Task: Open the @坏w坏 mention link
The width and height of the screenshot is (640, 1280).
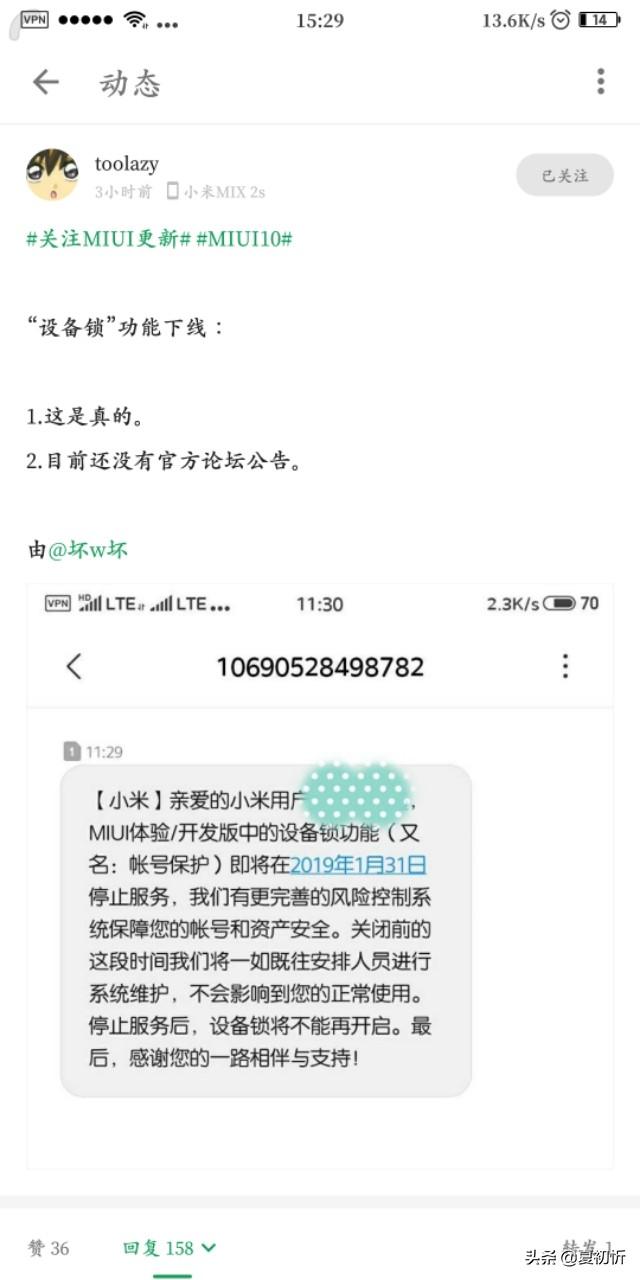Action: tap(88, 550)
